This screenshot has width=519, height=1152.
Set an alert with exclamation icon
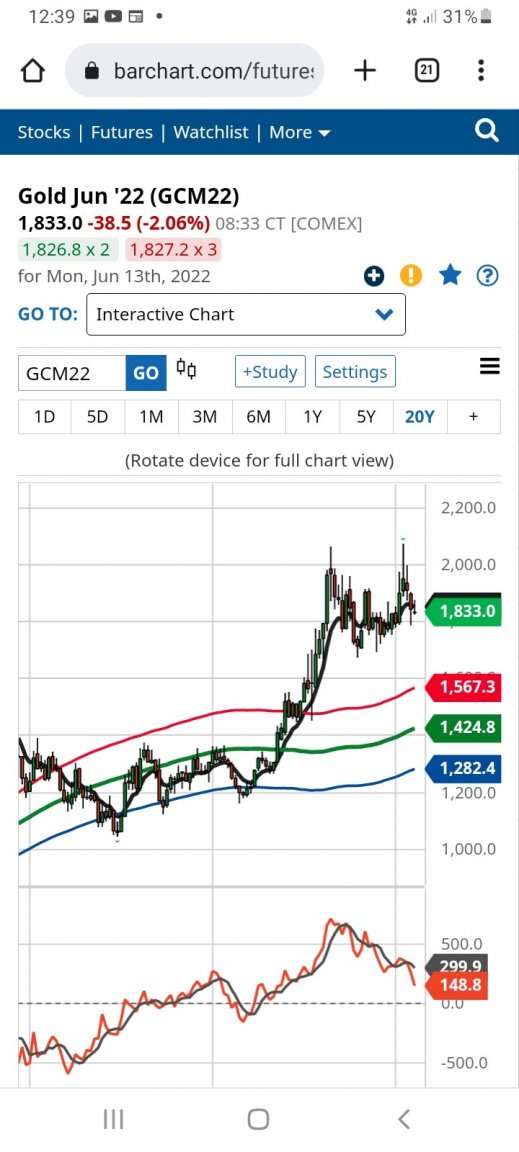411,276
